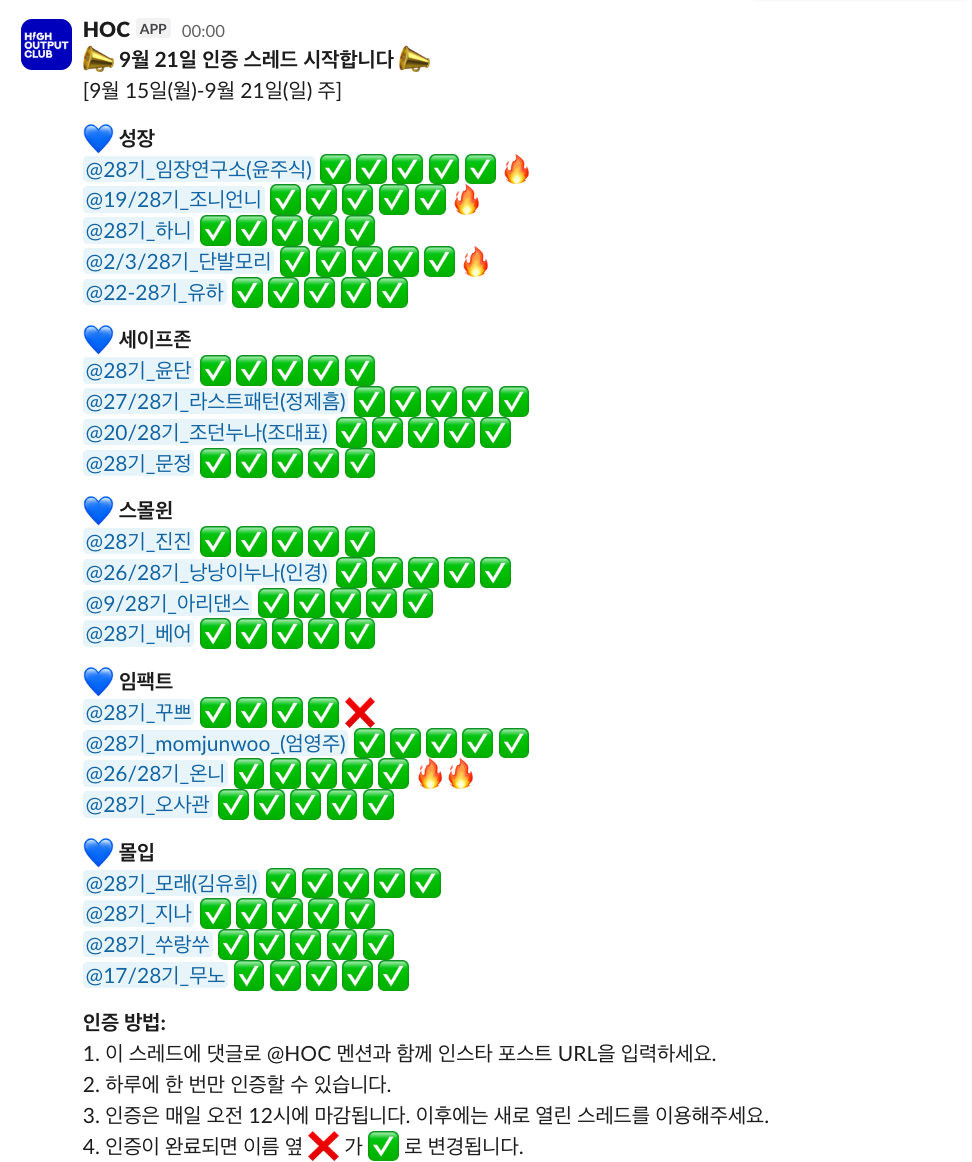Tap the 00:00 message timestamp
This screenshot has width=972, height=1162.
[203, 31]
